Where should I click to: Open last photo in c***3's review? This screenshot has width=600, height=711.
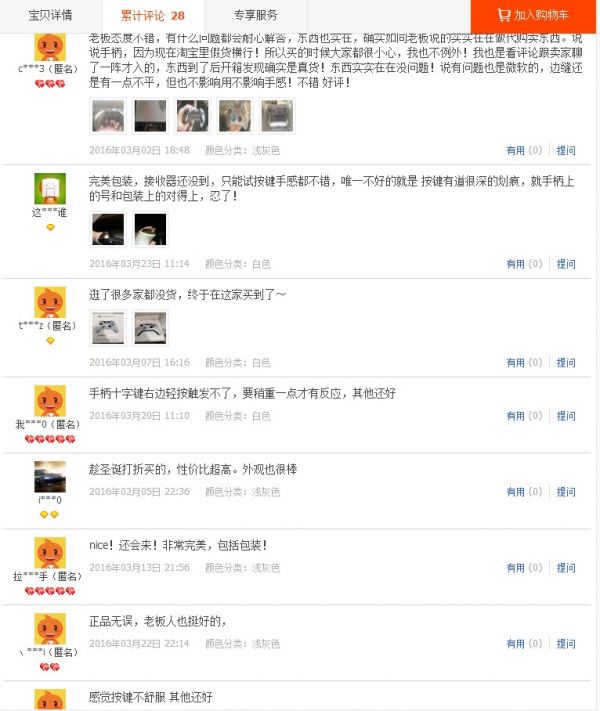[277, 116]
